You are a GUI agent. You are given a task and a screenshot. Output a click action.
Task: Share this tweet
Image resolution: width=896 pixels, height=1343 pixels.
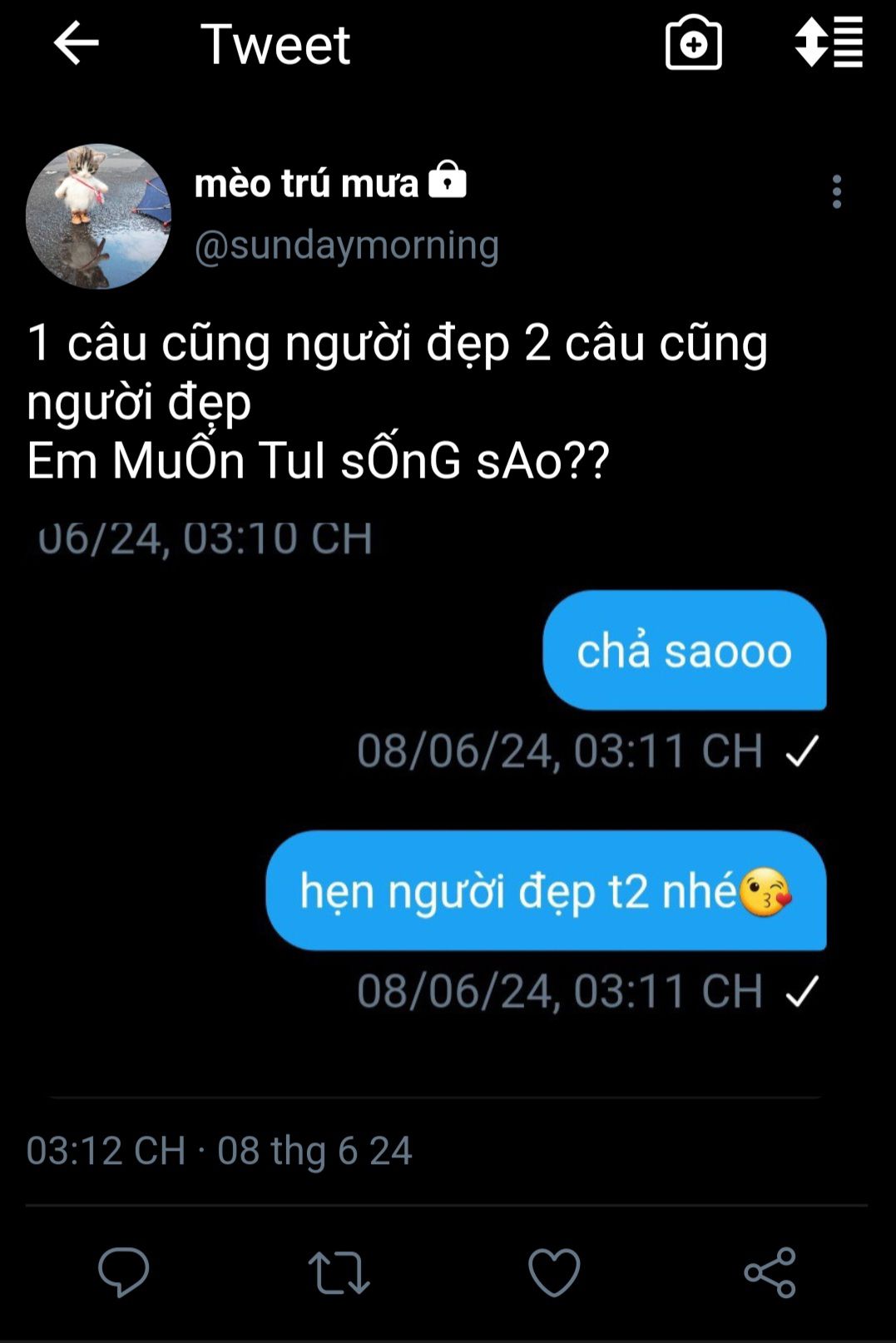[x=770, y=1271]
